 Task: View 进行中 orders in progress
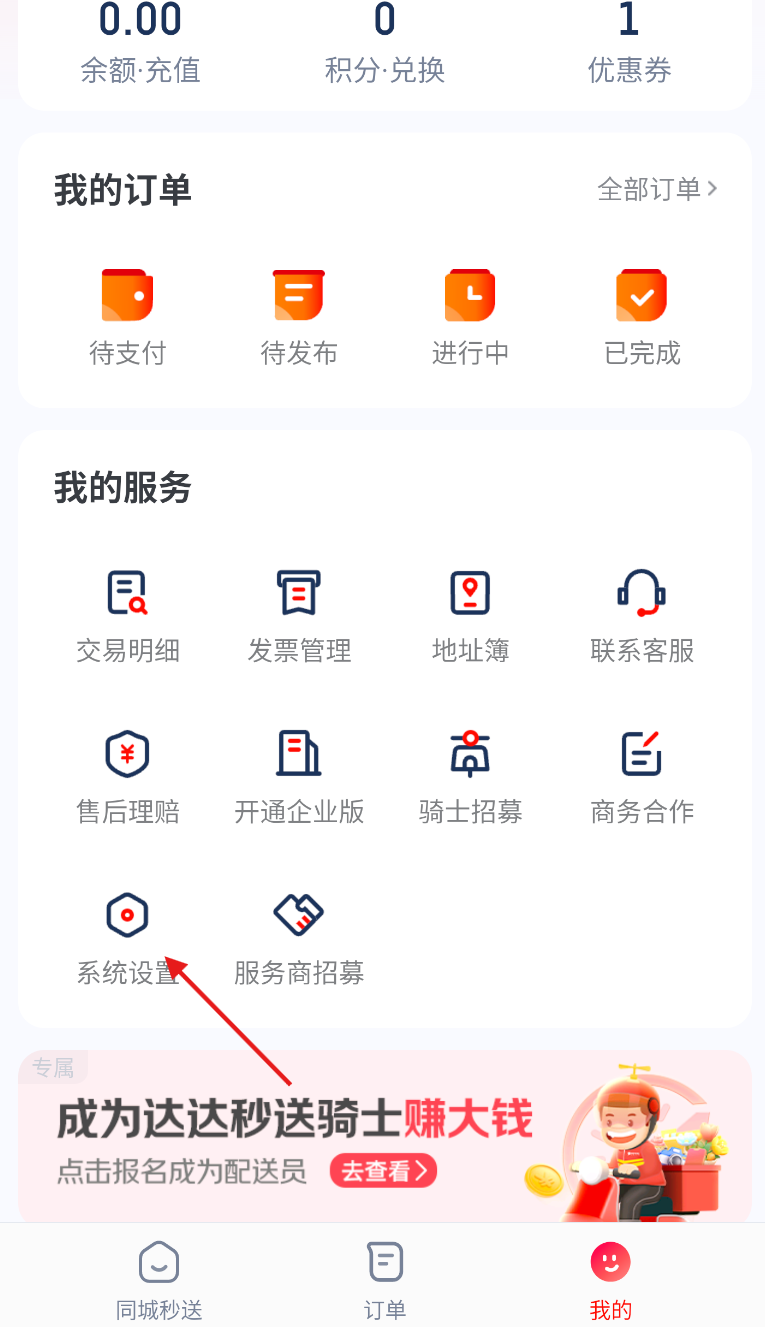pyautogui.click(x=471, y=318)
